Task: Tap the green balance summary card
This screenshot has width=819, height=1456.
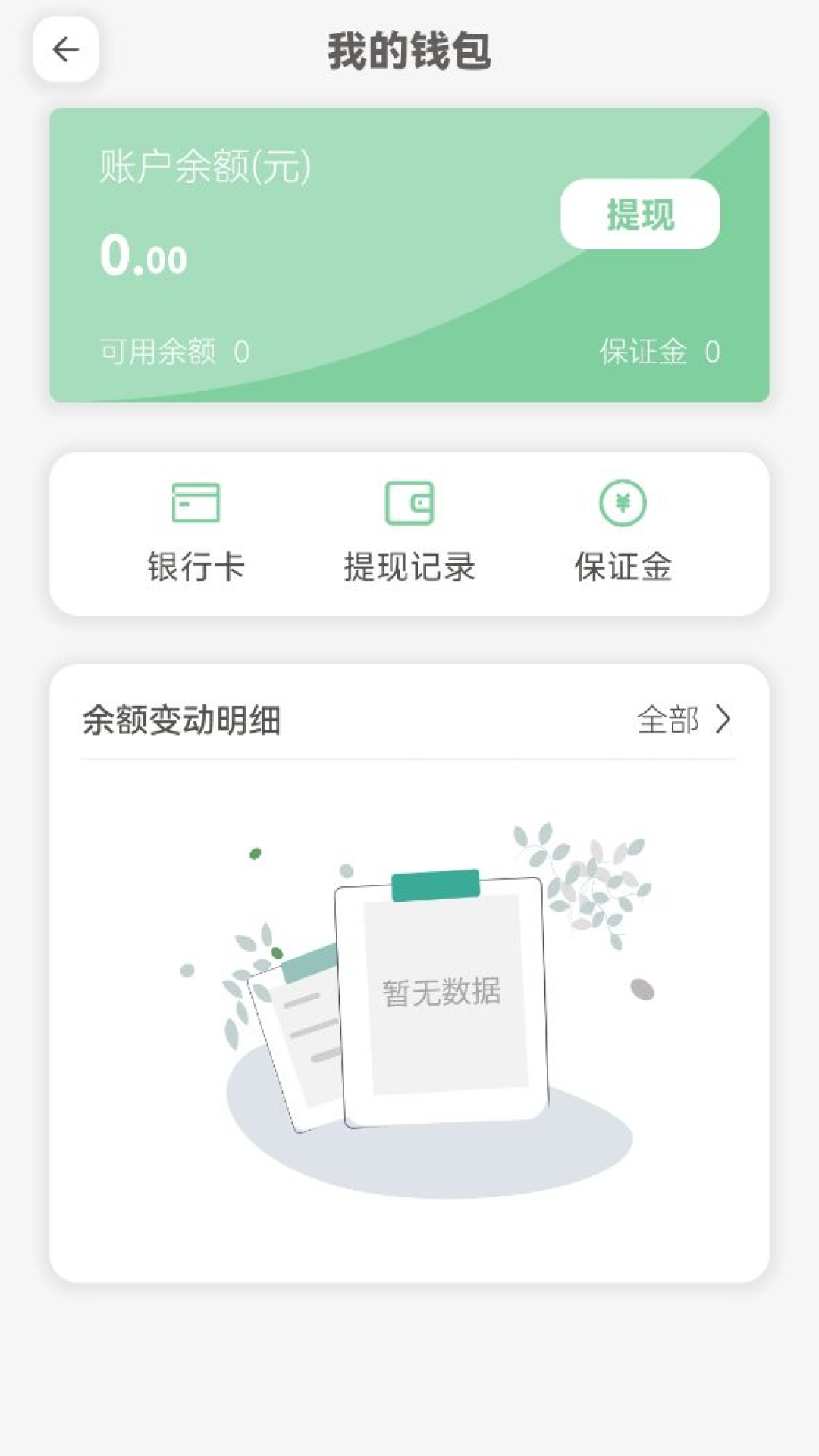Action: (x=409, y=254)
